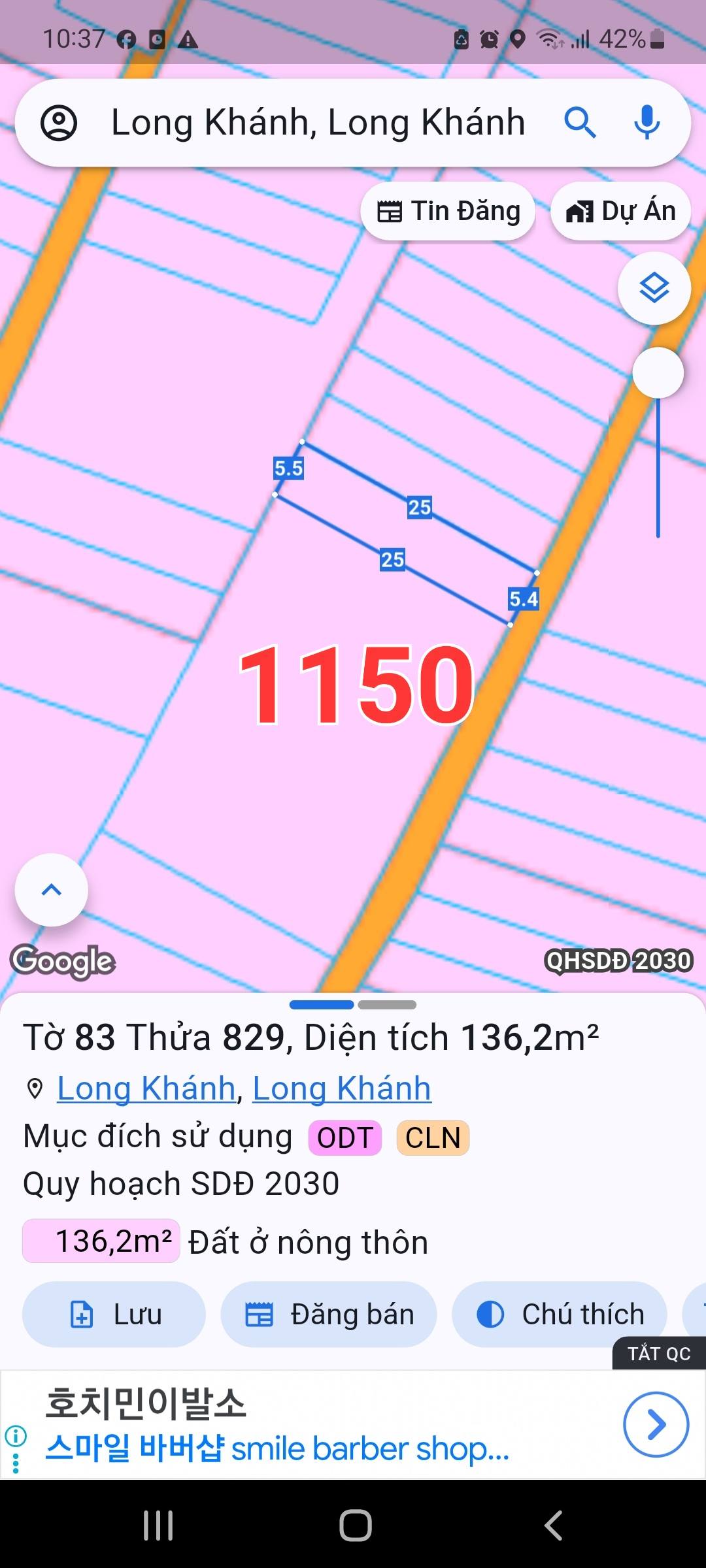Collapse the panel with the chevron button
This screenshot has width=706, height=1568.
tap(50, 890)
